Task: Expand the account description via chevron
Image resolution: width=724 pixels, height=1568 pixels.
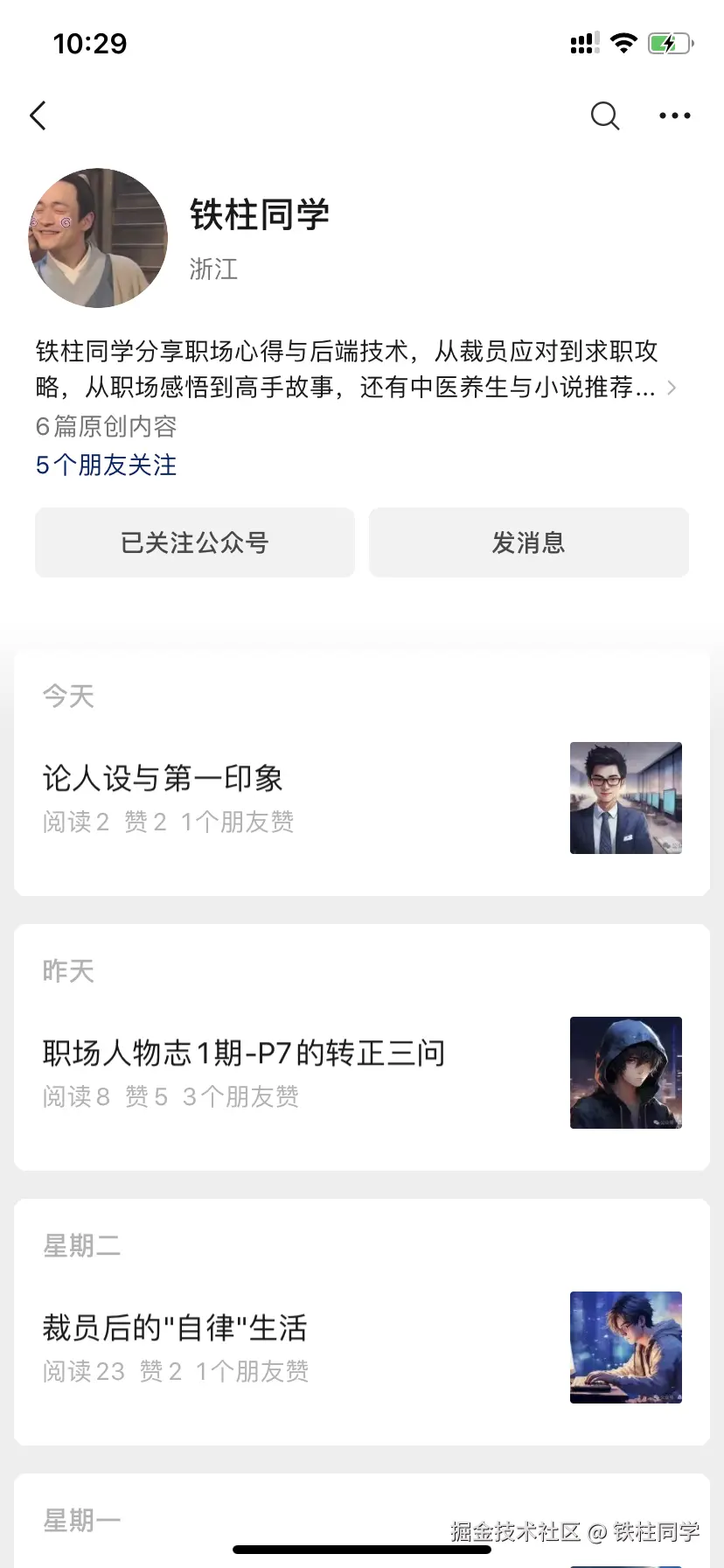Action: point(672,388)
